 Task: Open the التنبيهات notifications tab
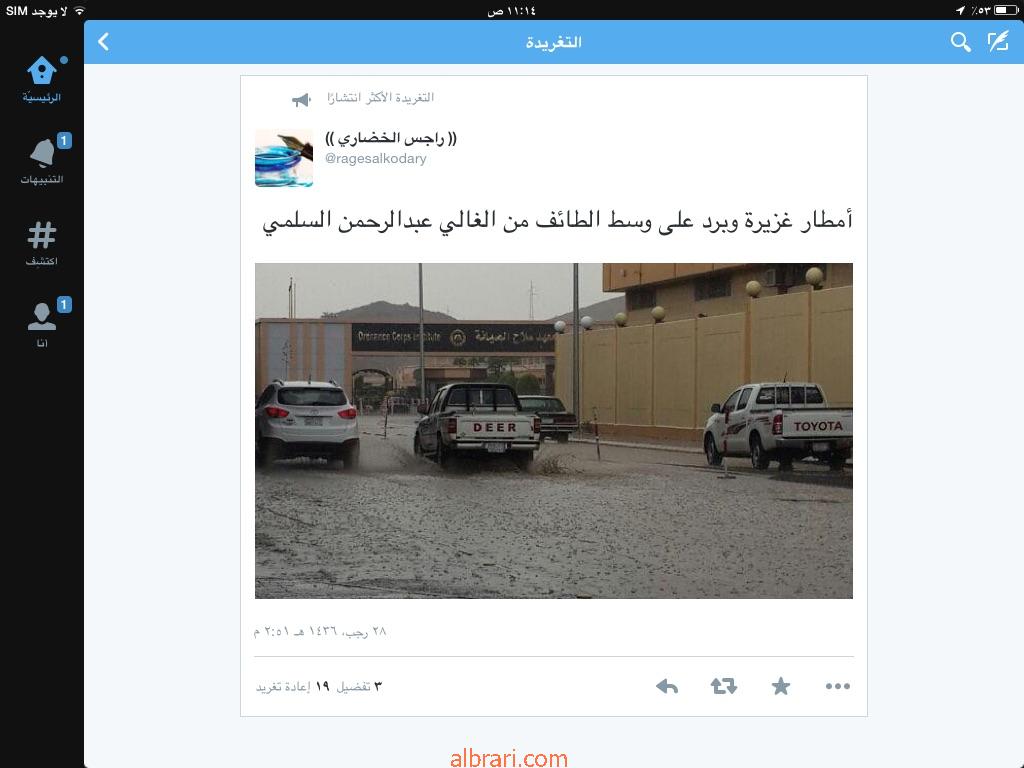click(x=42, y=161)
